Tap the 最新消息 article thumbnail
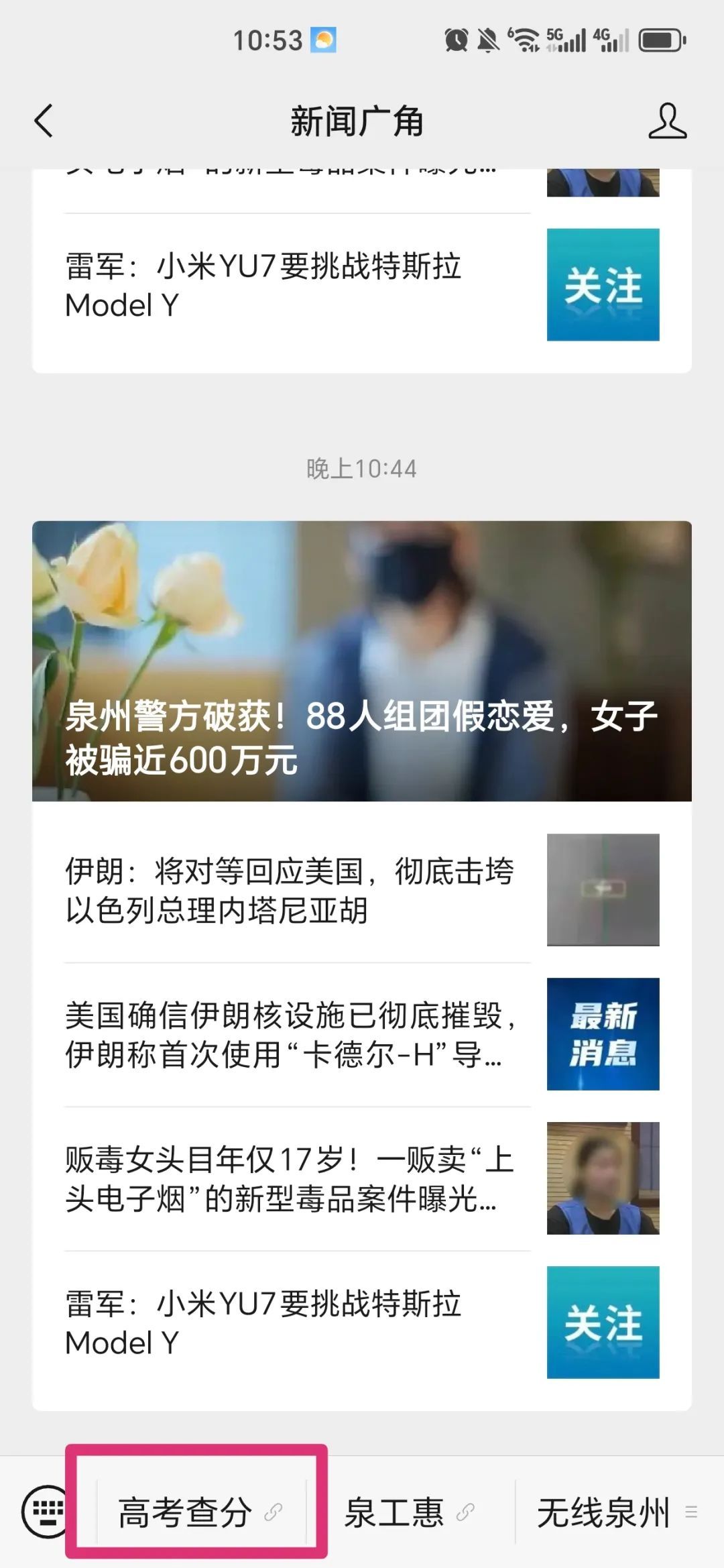The image size is (724, 1568). 603,1034
